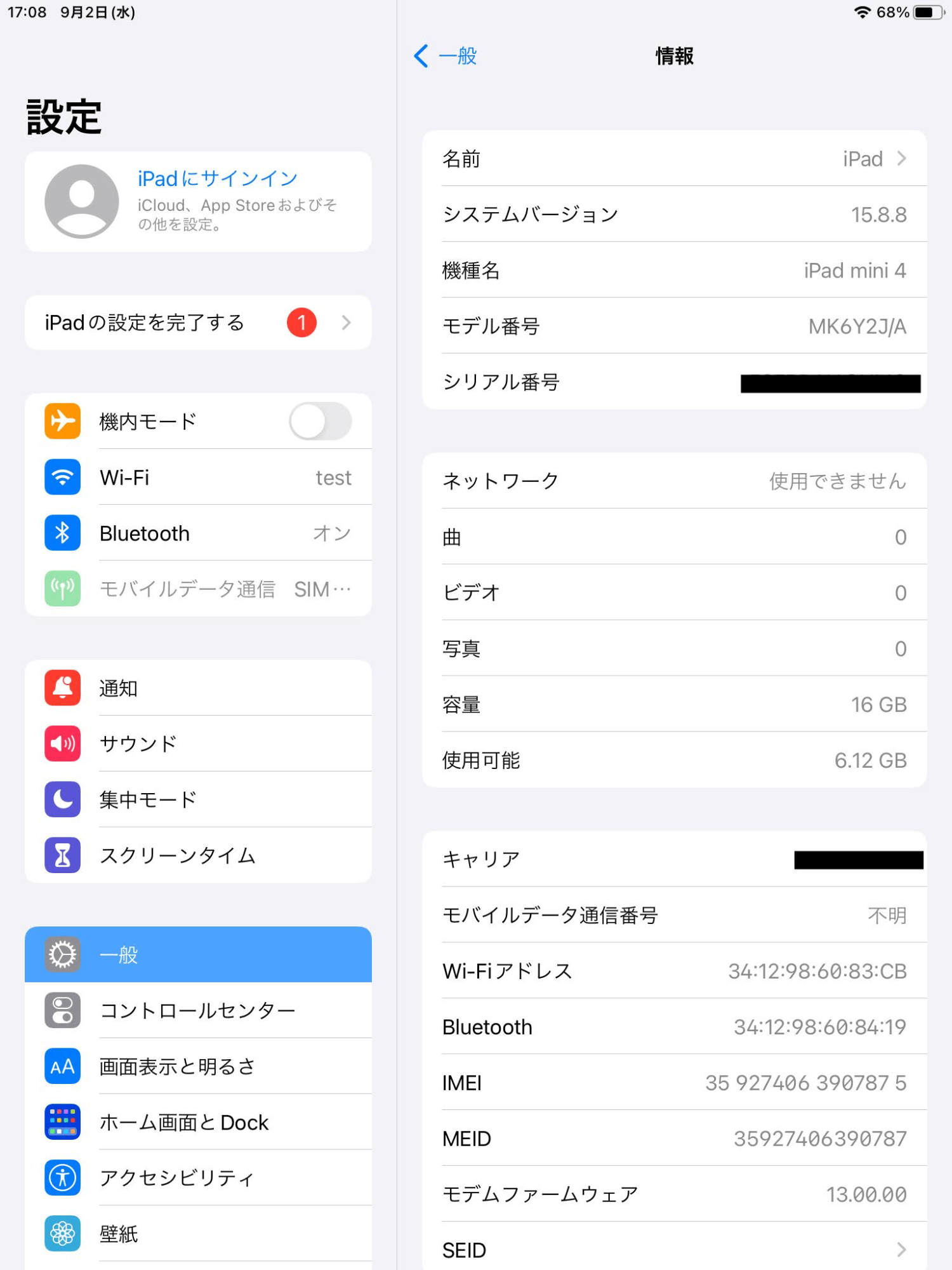Open 画面表示と明るさ settings

click(x=198, y=1066)
